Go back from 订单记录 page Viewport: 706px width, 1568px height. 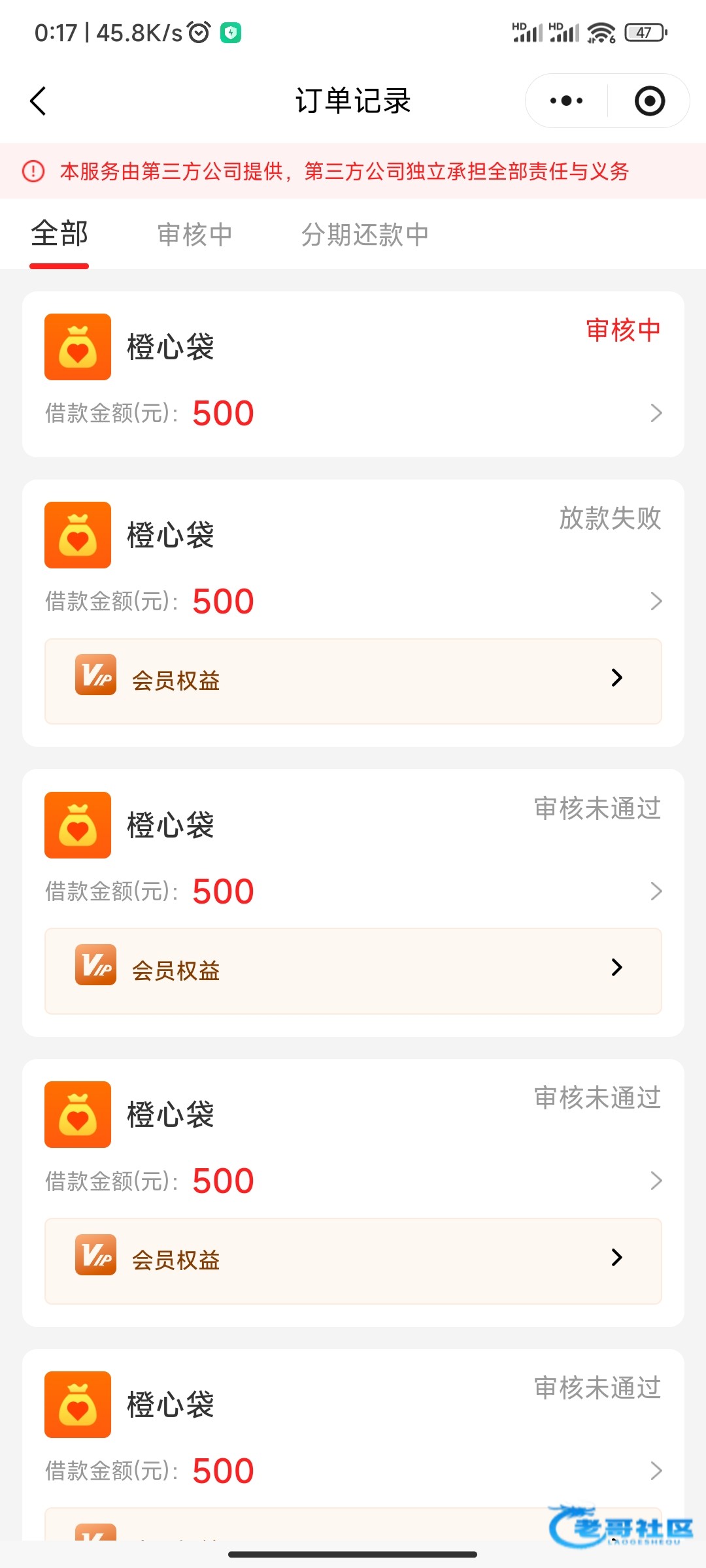[39, 101]
